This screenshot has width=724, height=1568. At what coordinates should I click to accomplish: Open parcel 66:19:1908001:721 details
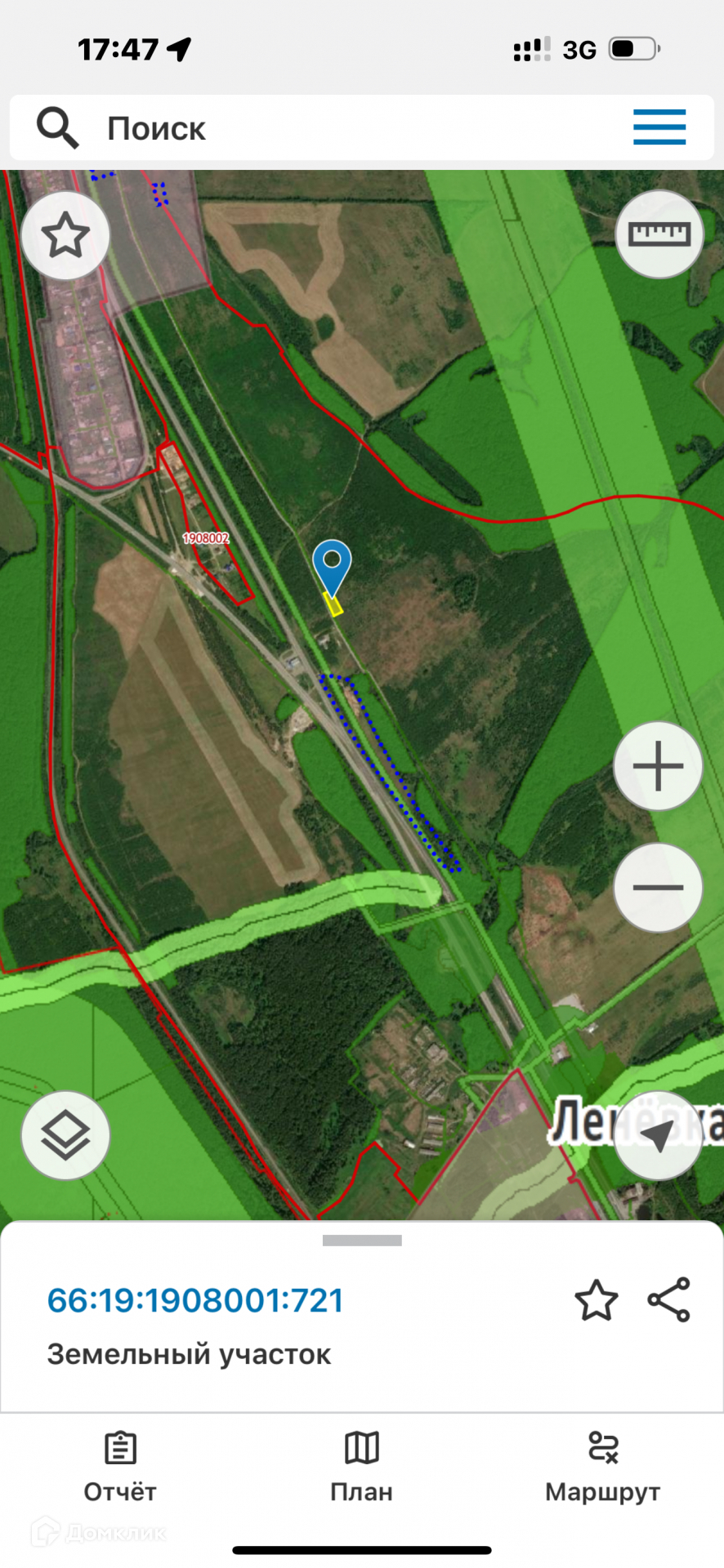tap(195, 1300)
